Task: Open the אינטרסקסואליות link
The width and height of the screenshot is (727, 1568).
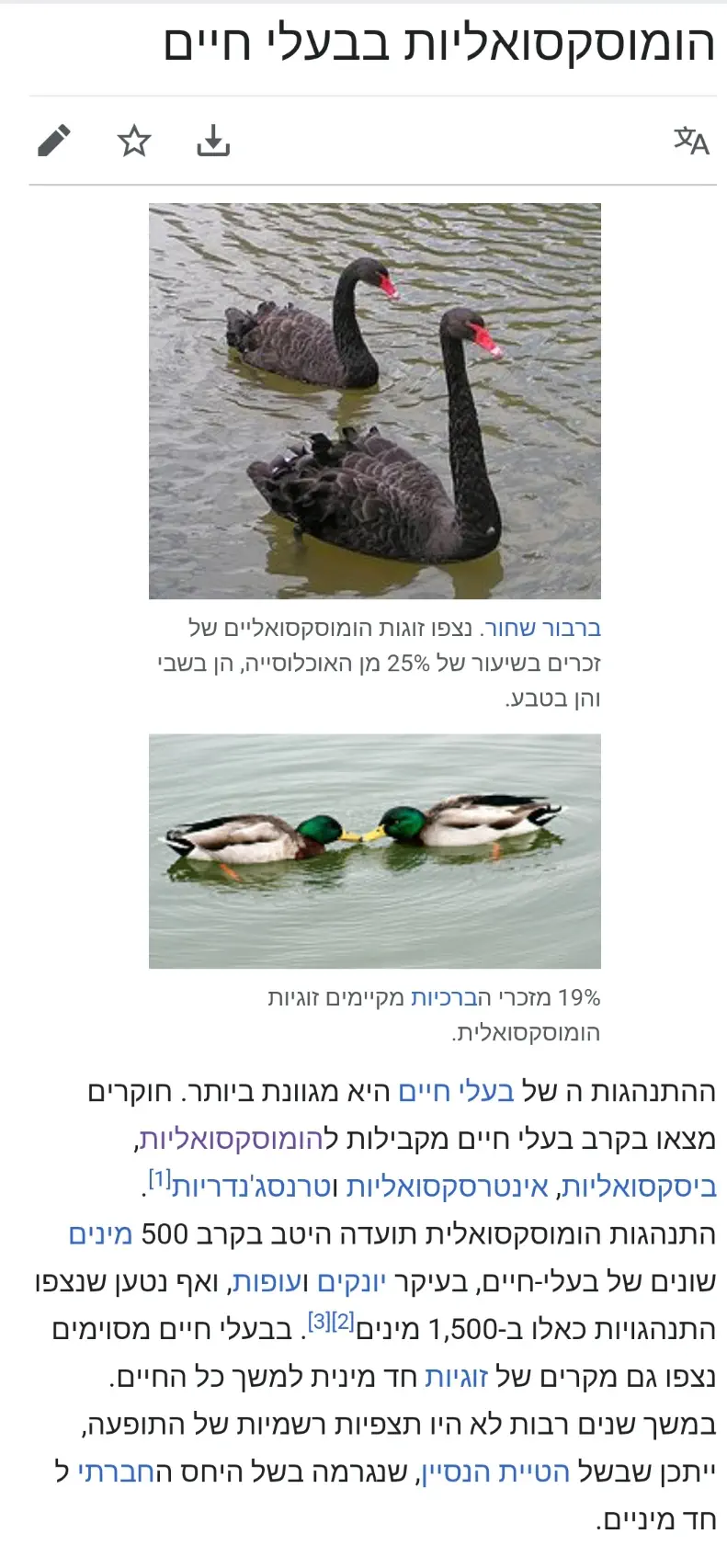Action: pos(447,1187)
